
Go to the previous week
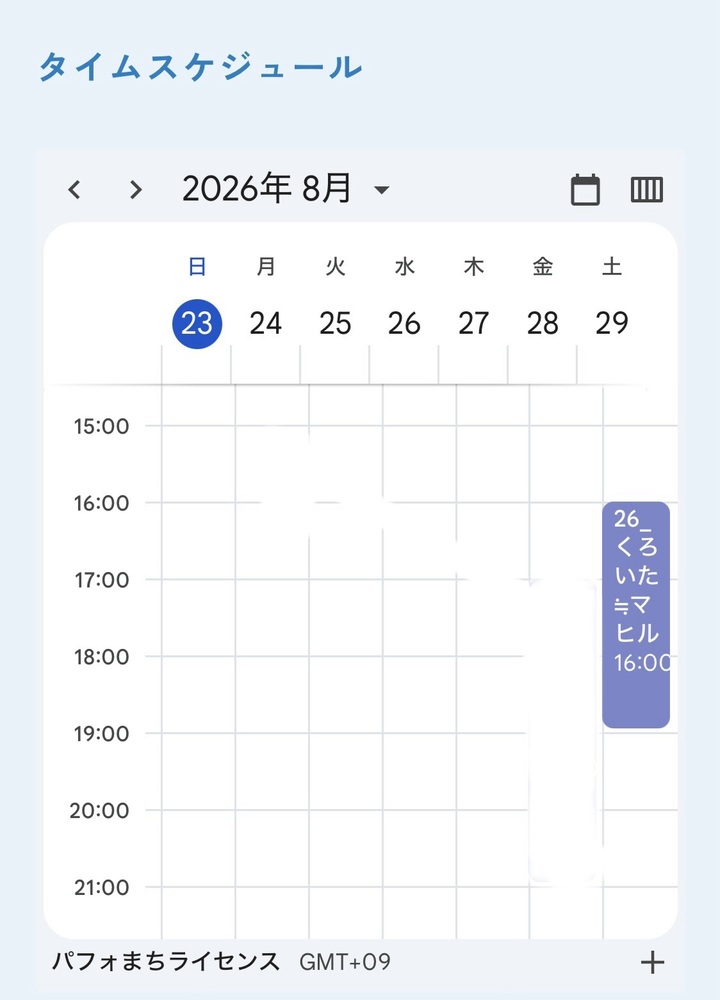click(x=75, y=189)
